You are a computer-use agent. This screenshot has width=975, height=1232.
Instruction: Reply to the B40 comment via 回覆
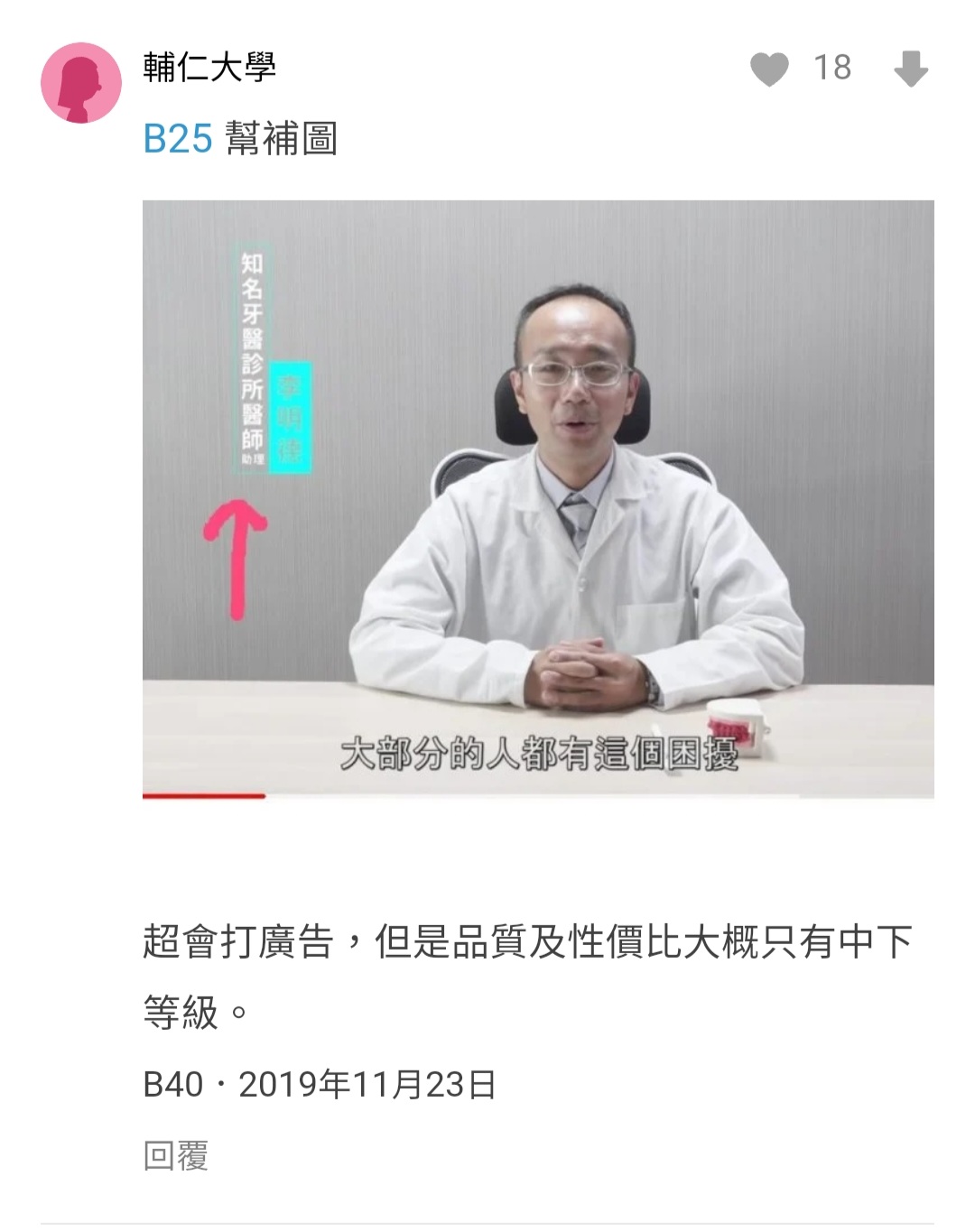coord(176,1155)
